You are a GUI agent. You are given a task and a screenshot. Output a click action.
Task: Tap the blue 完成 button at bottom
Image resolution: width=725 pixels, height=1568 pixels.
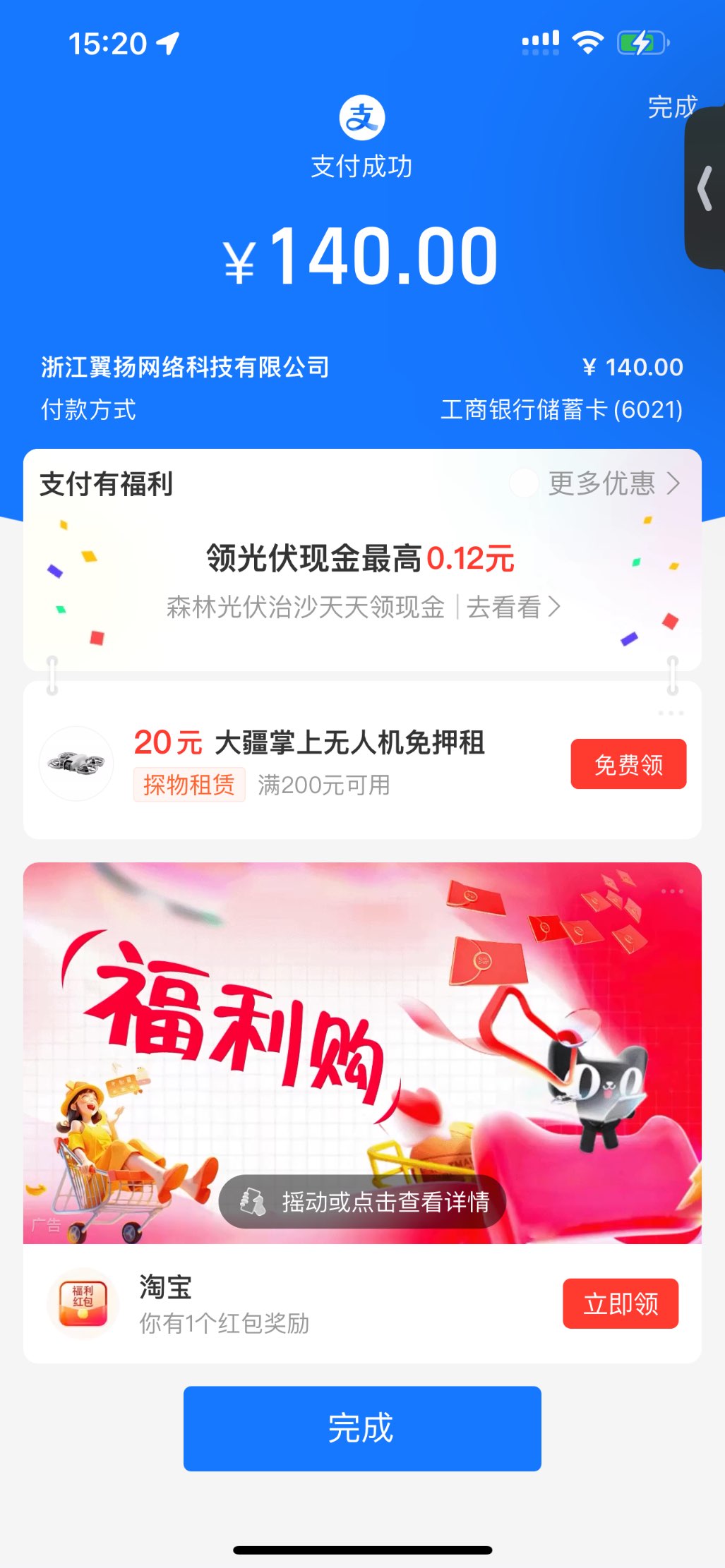click(x=362, y=1428)
